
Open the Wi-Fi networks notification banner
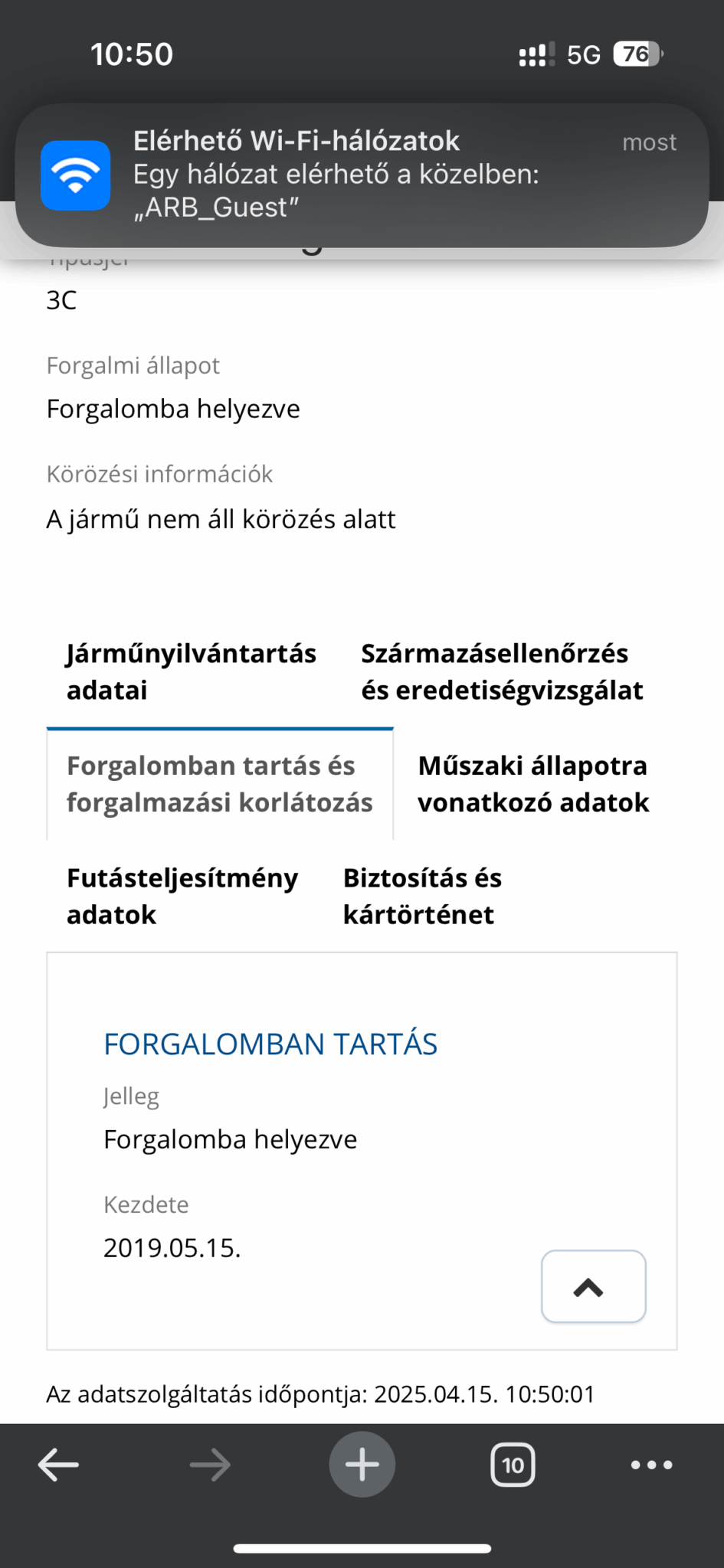[x=362, y=175]
